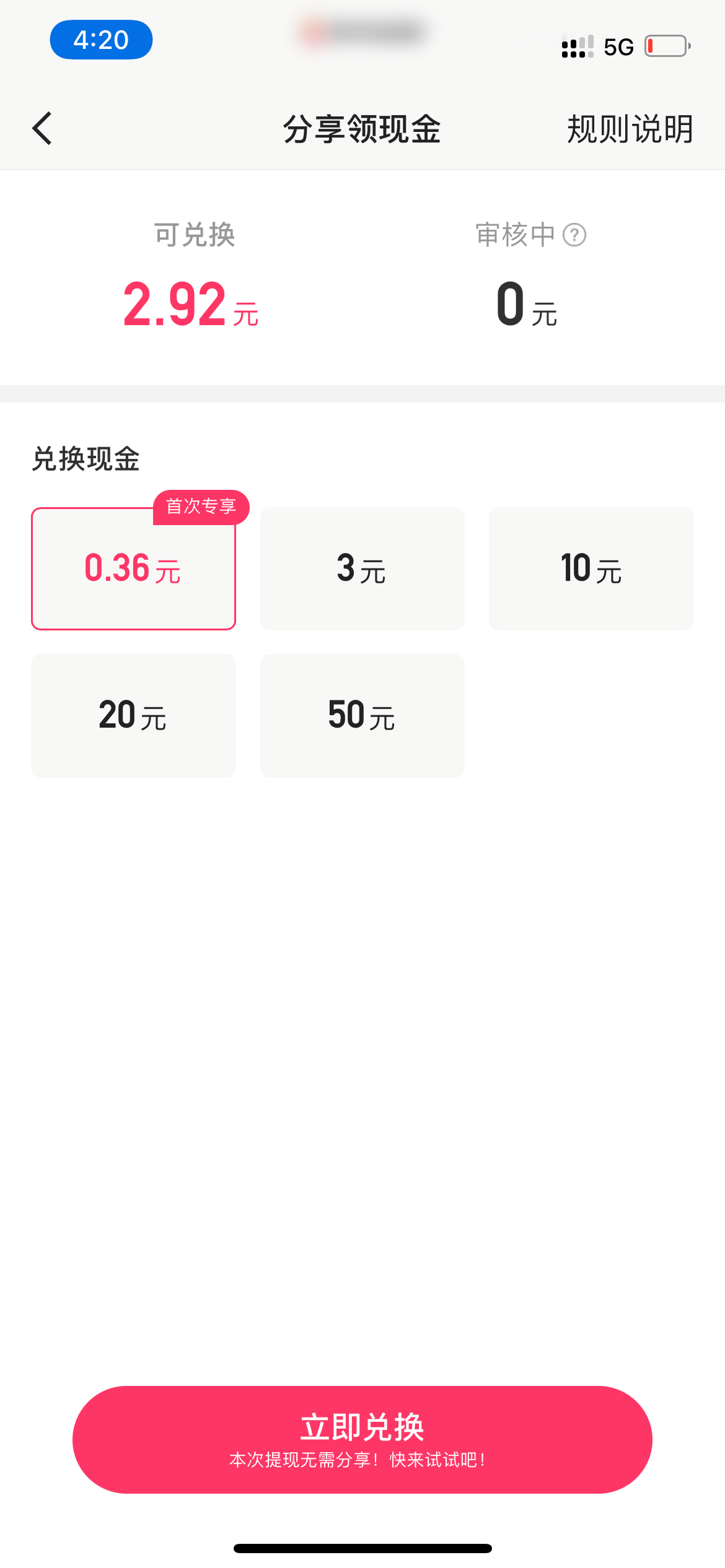Select the 20元 cash option
725x1568 pixels.
pyautogui.click(x=133, y=715)
